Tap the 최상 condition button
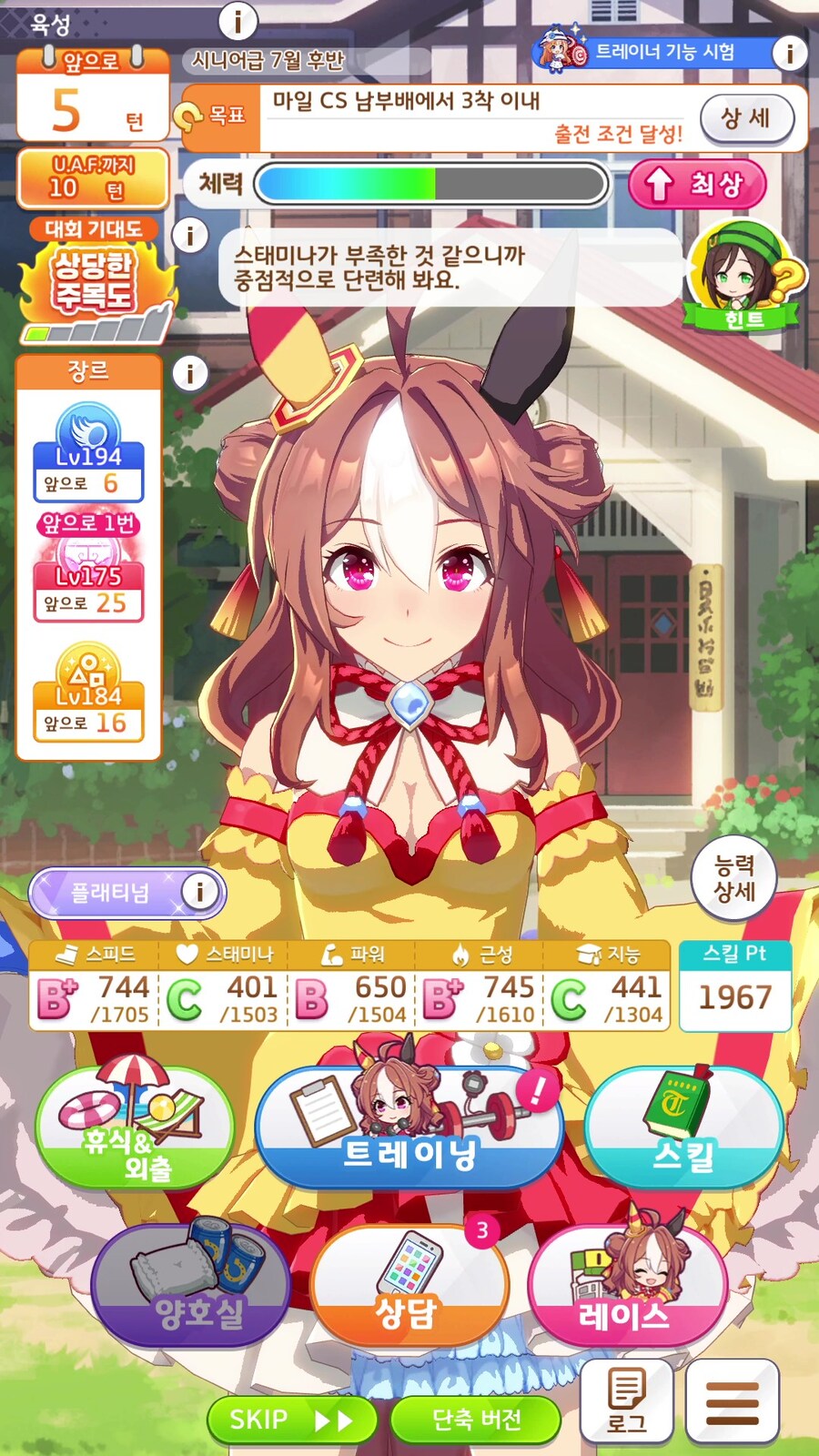The height and width of the screenshot is (1456, 819). click(697, 184)
